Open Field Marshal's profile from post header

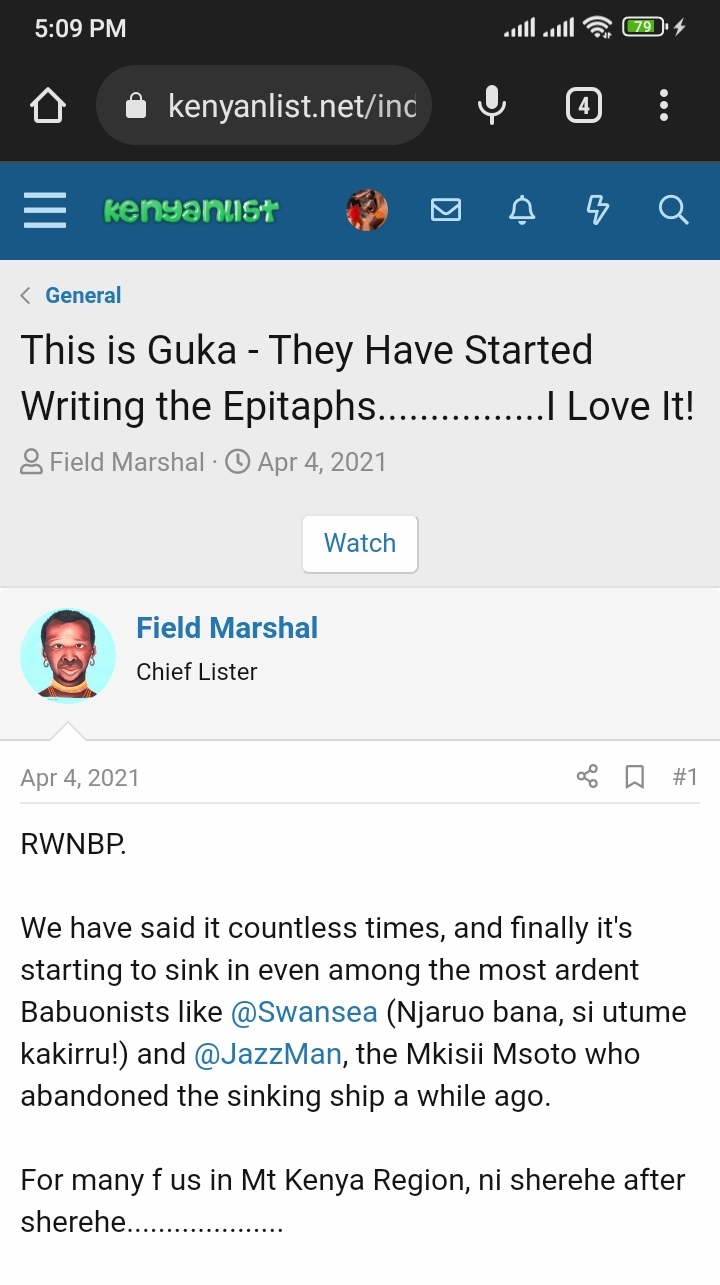coord(227,628)
